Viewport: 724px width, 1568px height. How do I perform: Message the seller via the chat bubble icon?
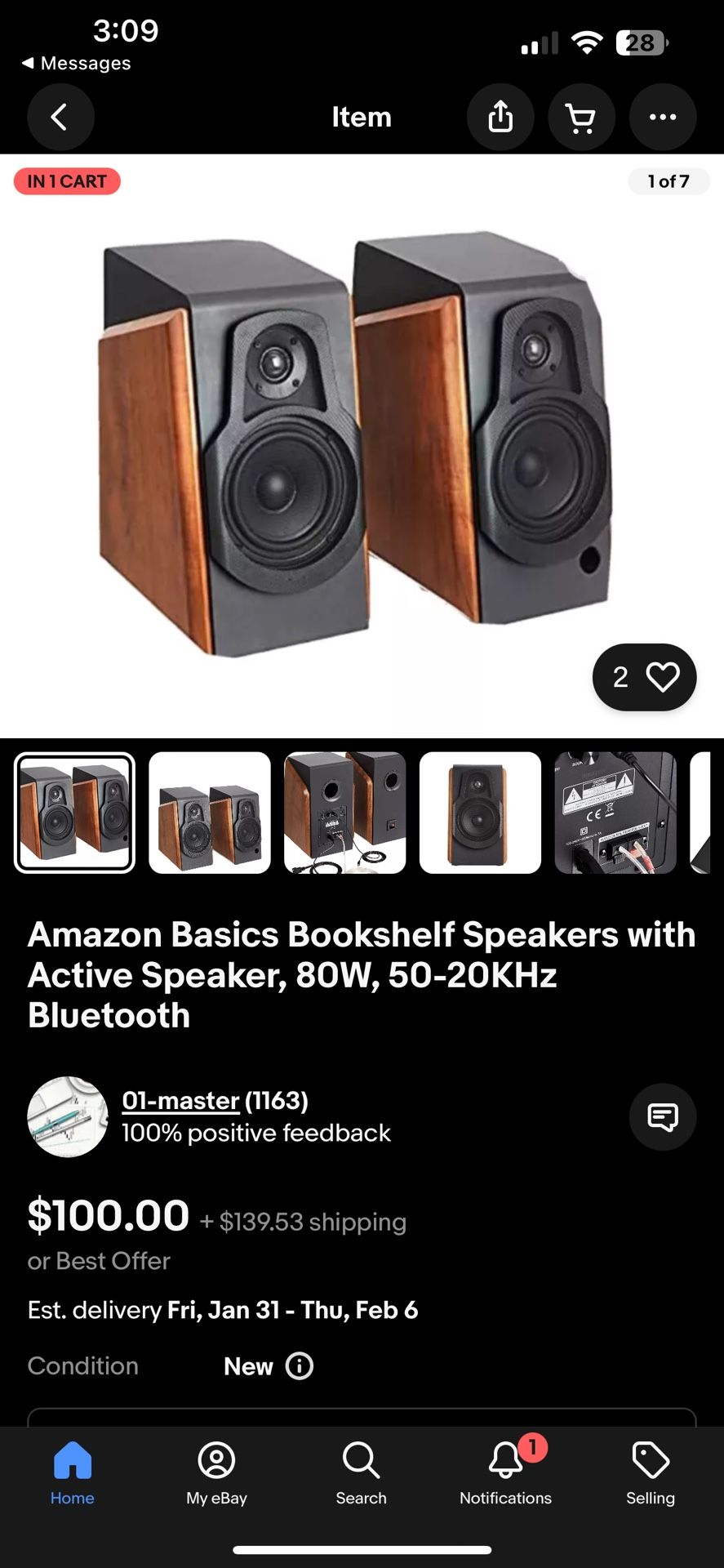(663, 1117)
